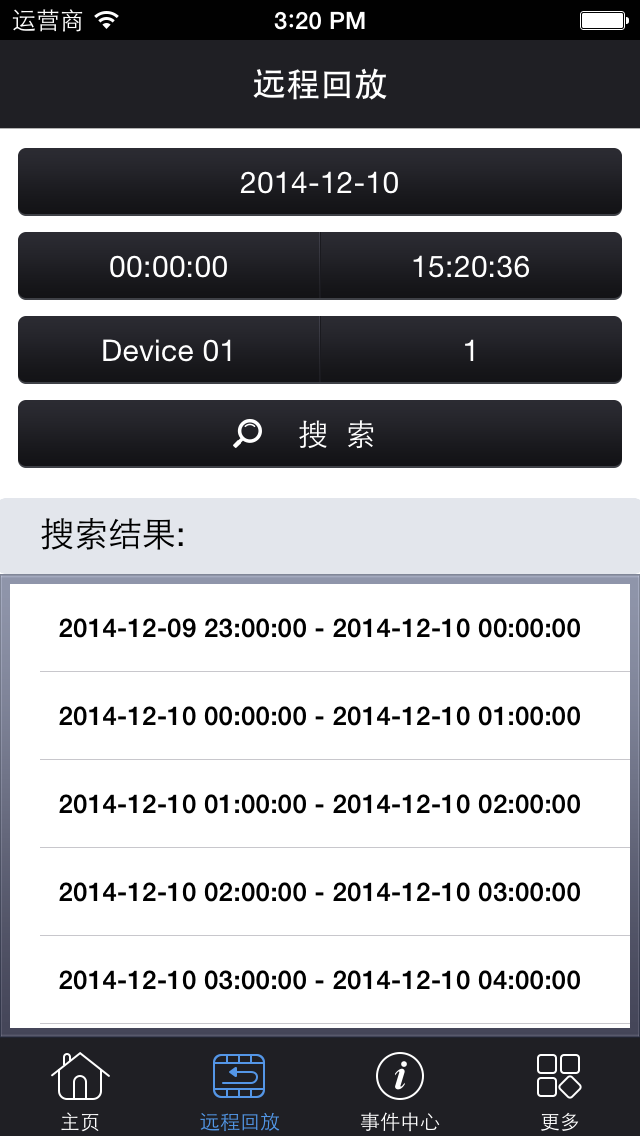Select the channel number 1 picker

point(470,350)
